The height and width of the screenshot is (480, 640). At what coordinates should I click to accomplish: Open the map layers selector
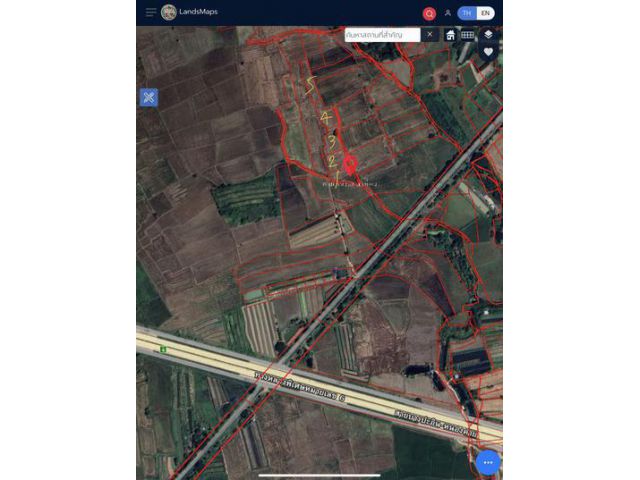pyautogui.click(x=488, y=34)
